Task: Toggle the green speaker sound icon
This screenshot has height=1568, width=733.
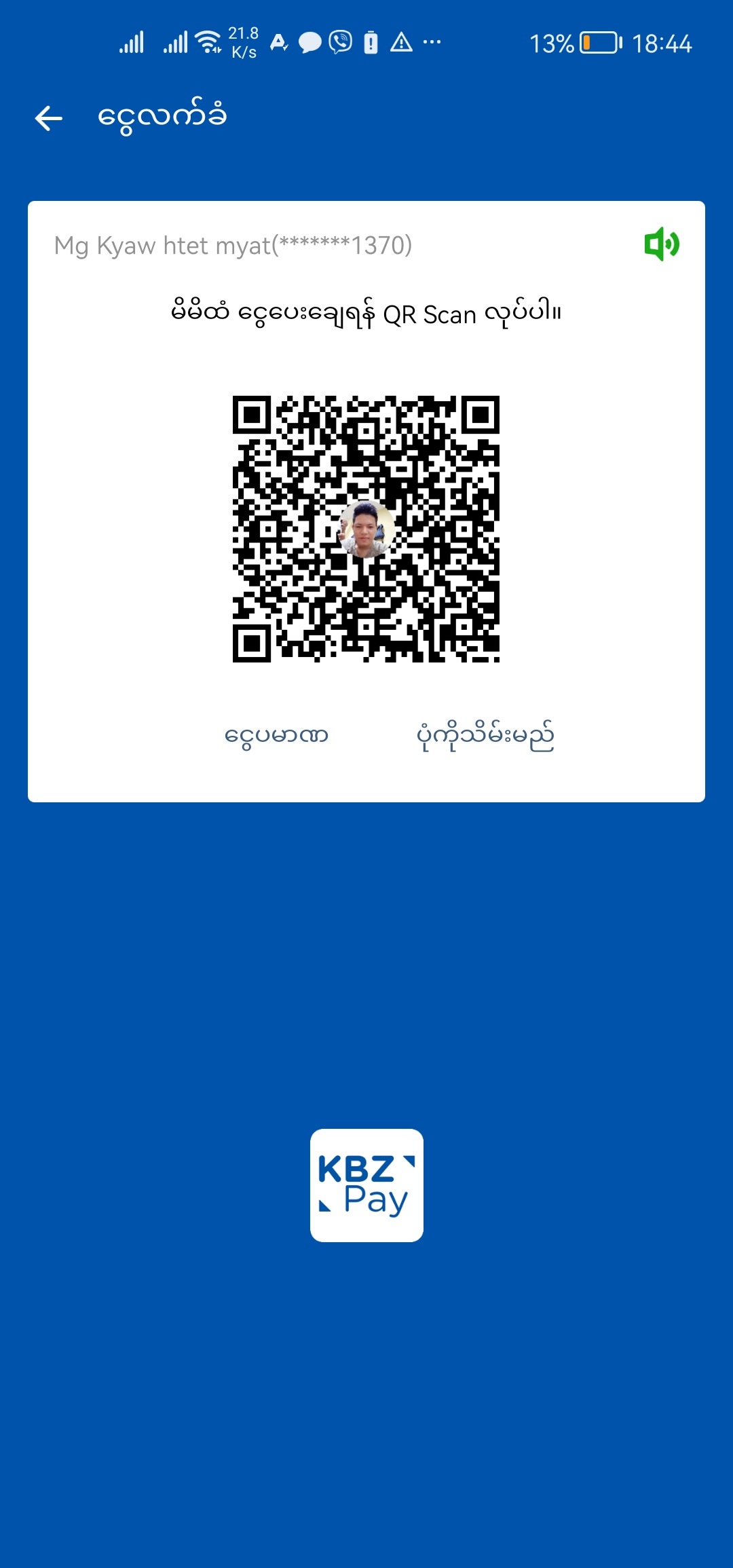Action: point(661,244)
